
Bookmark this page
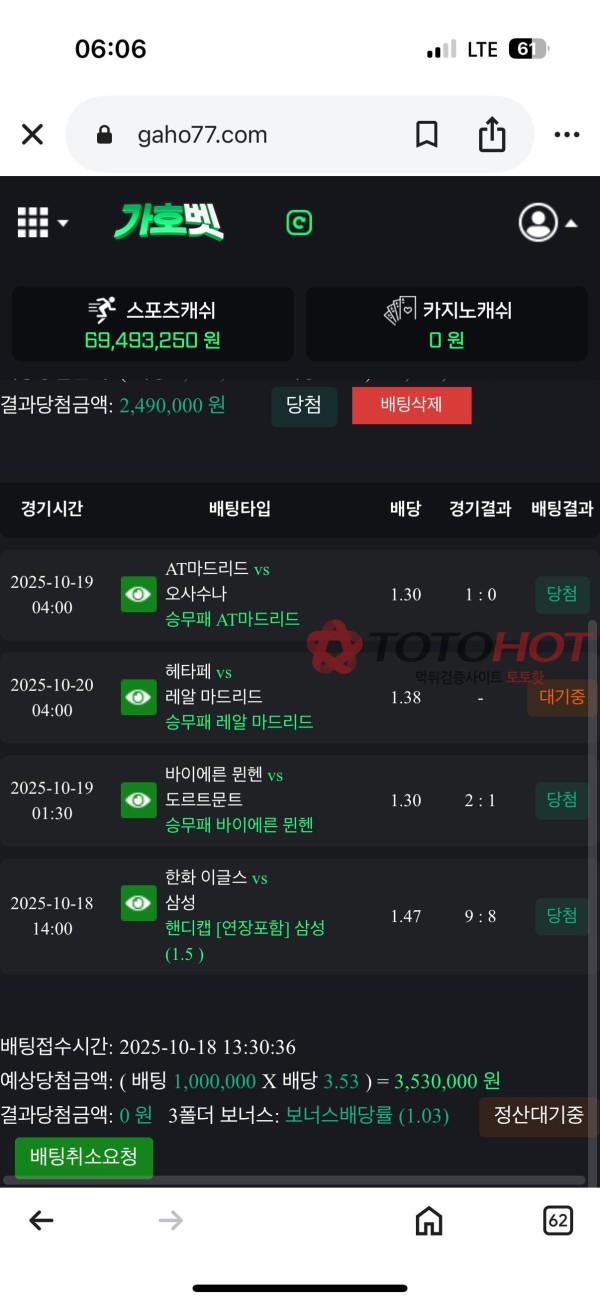point(427,135)
